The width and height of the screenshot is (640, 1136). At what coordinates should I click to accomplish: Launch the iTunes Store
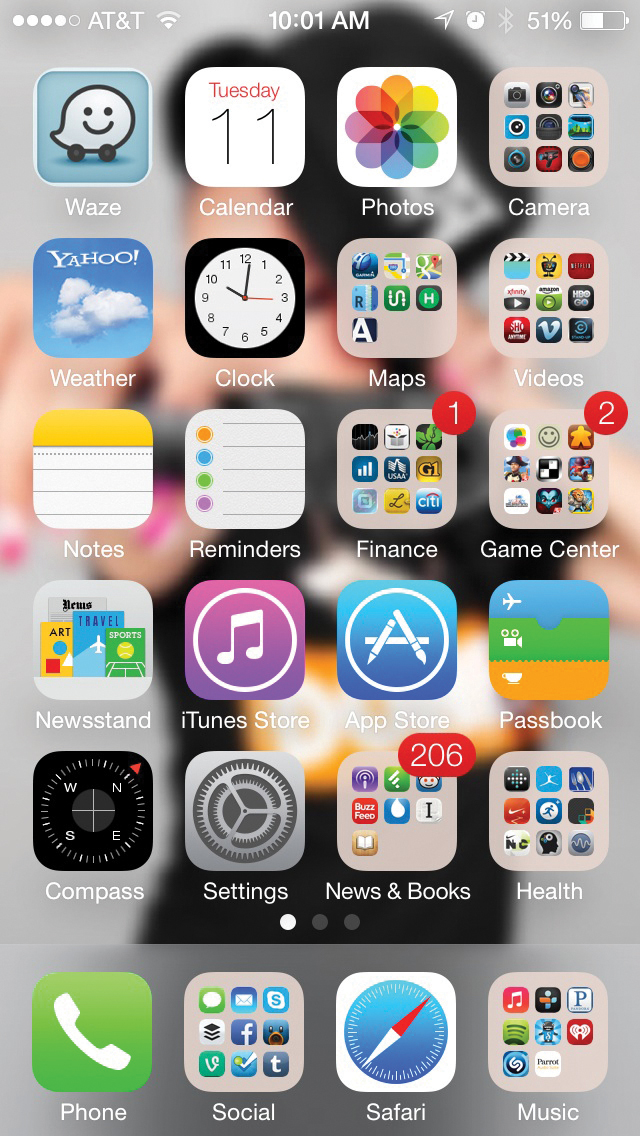(245, 640)
